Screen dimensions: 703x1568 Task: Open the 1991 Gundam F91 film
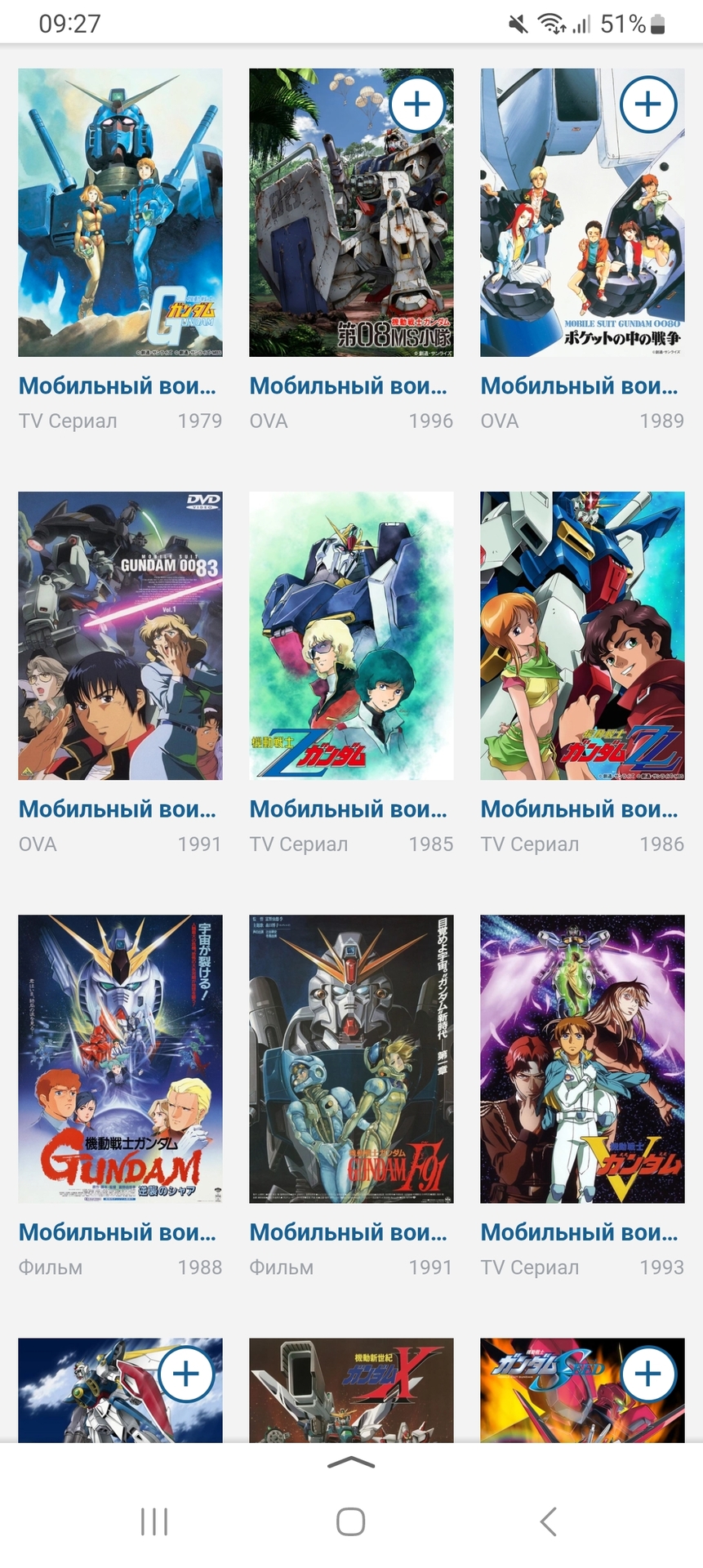click(x=351, y=1058)
